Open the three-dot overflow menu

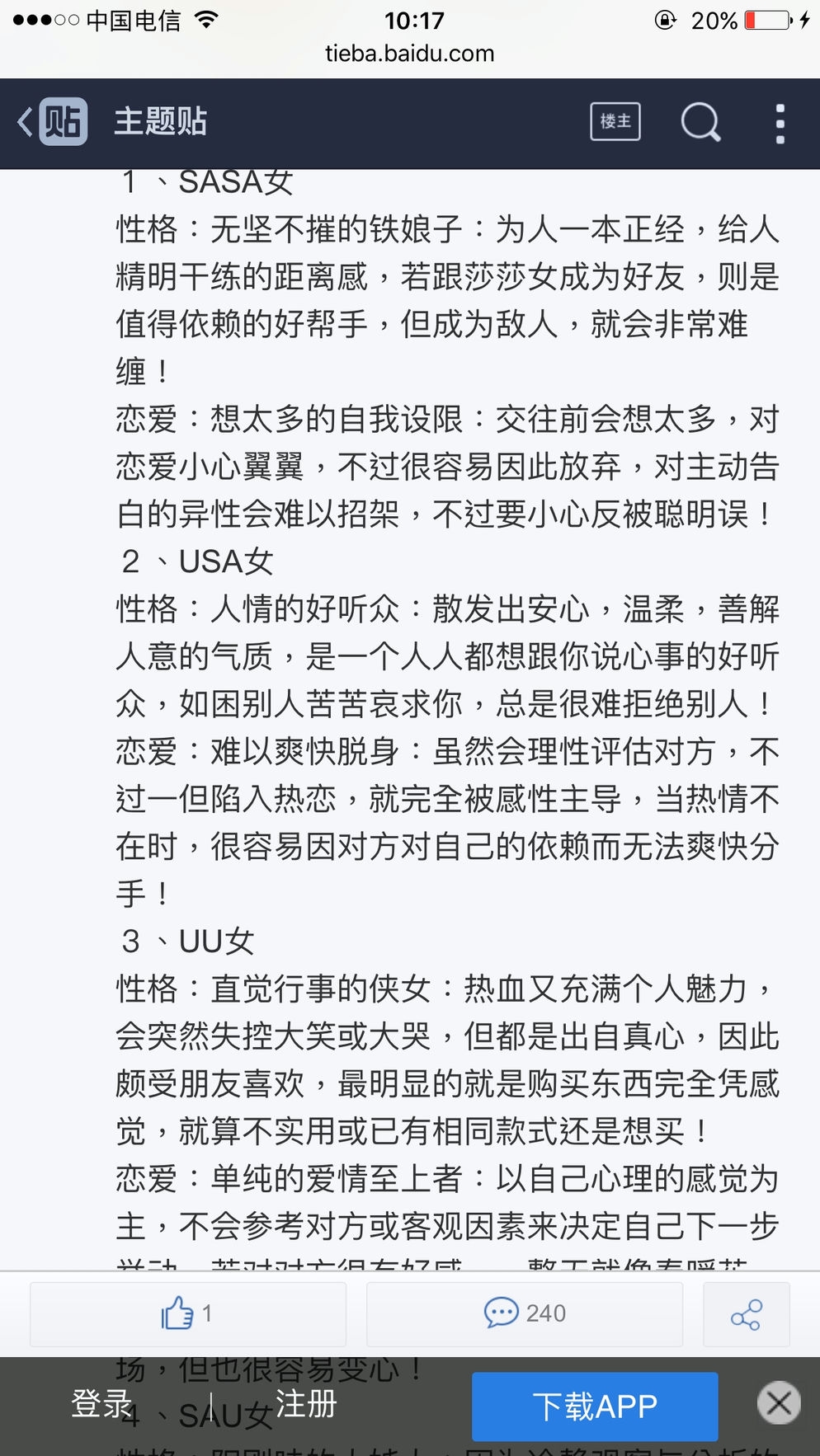[780, 124]
